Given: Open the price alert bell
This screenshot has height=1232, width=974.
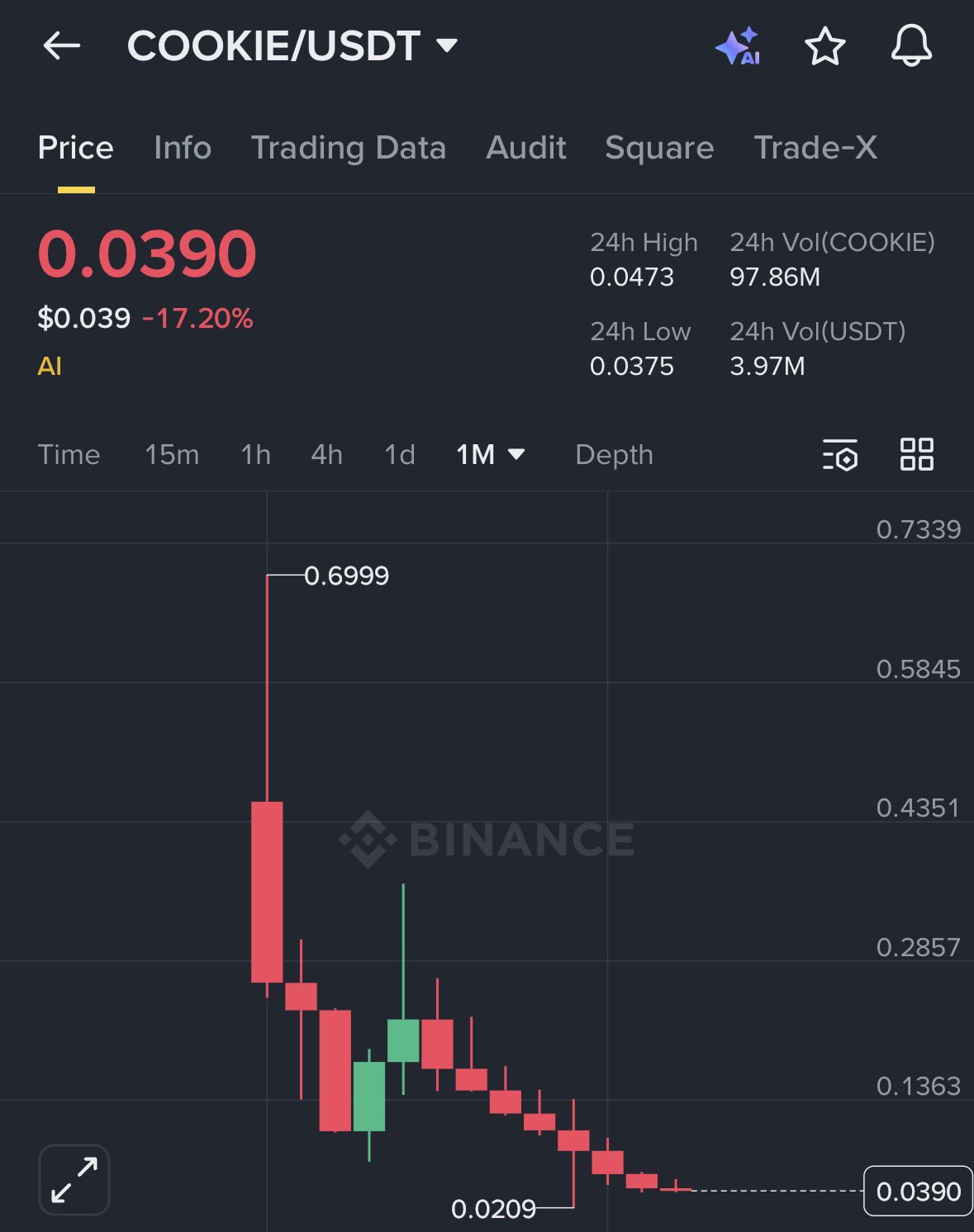Looking at the screenshot, I should coord(911,46).
